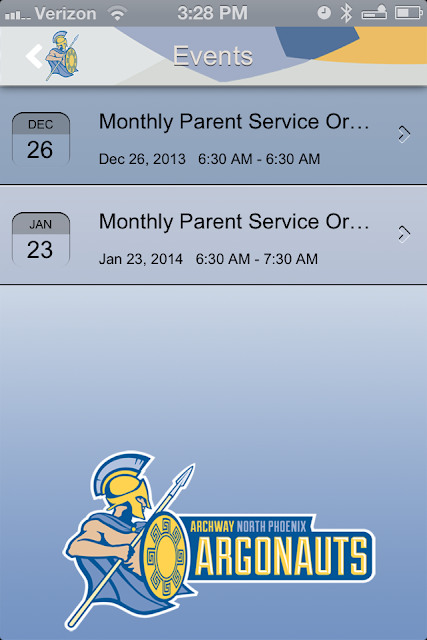This screenshot has width=427, height=640.
Task: Go back using the header arrow
Action: (x=34, y=56)
